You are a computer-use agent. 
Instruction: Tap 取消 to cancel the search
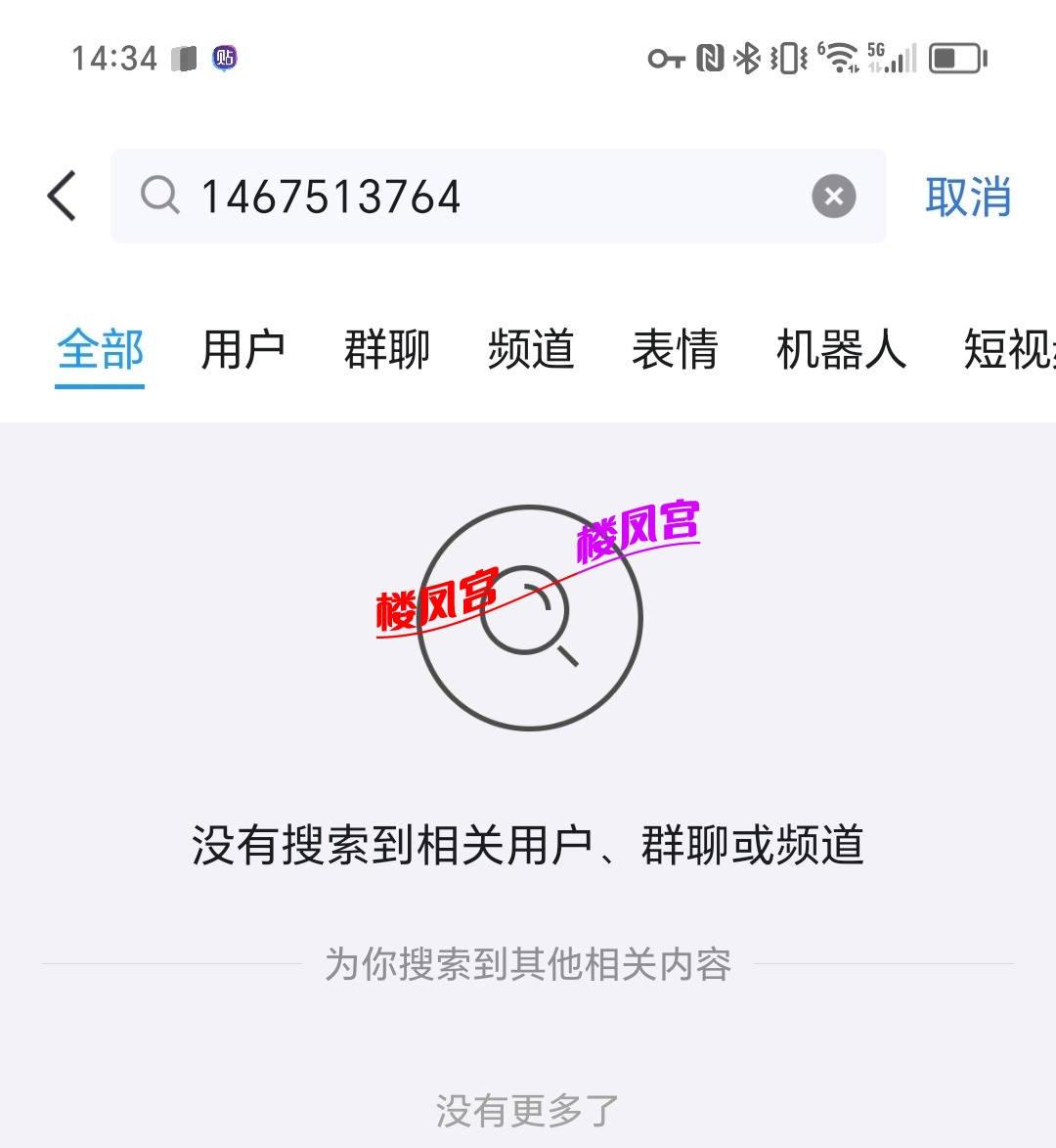(x=967, y=197)
